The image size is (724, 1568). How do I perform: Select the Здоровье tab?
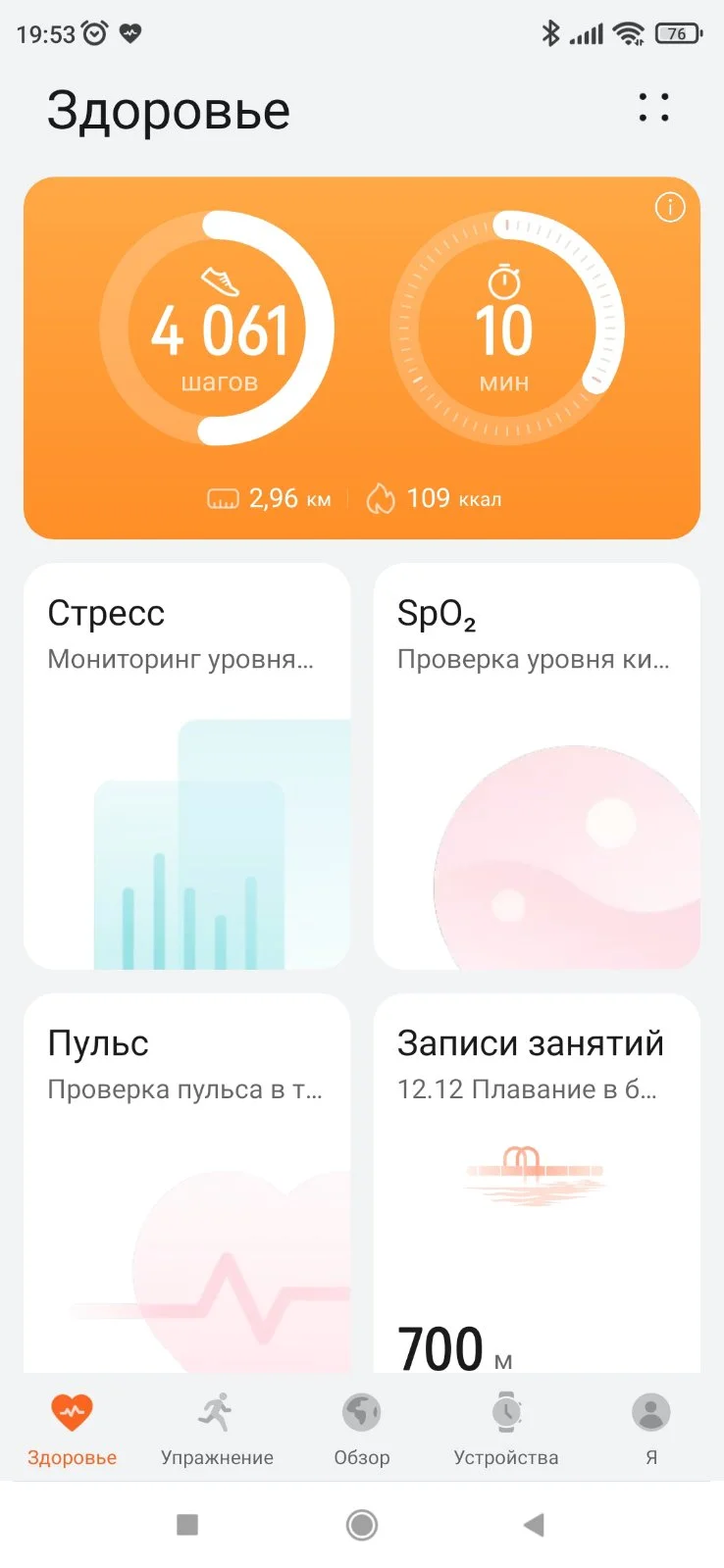(72, 1429)
